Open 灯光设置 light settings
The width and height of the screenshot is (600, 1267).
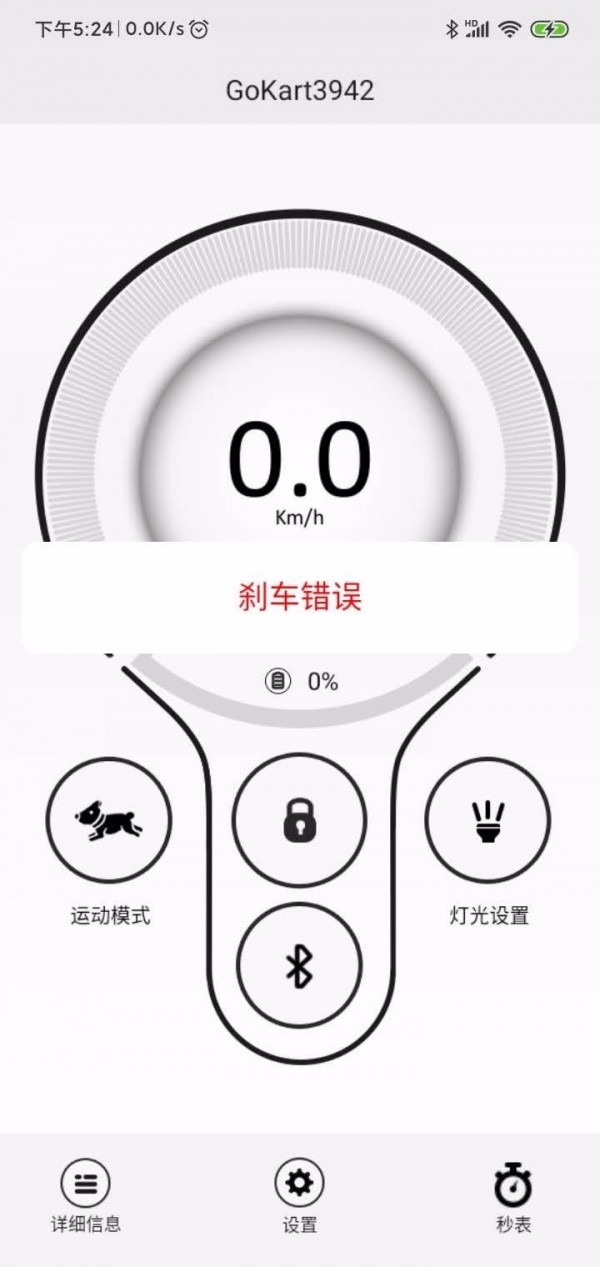click(x=488, y=820)
